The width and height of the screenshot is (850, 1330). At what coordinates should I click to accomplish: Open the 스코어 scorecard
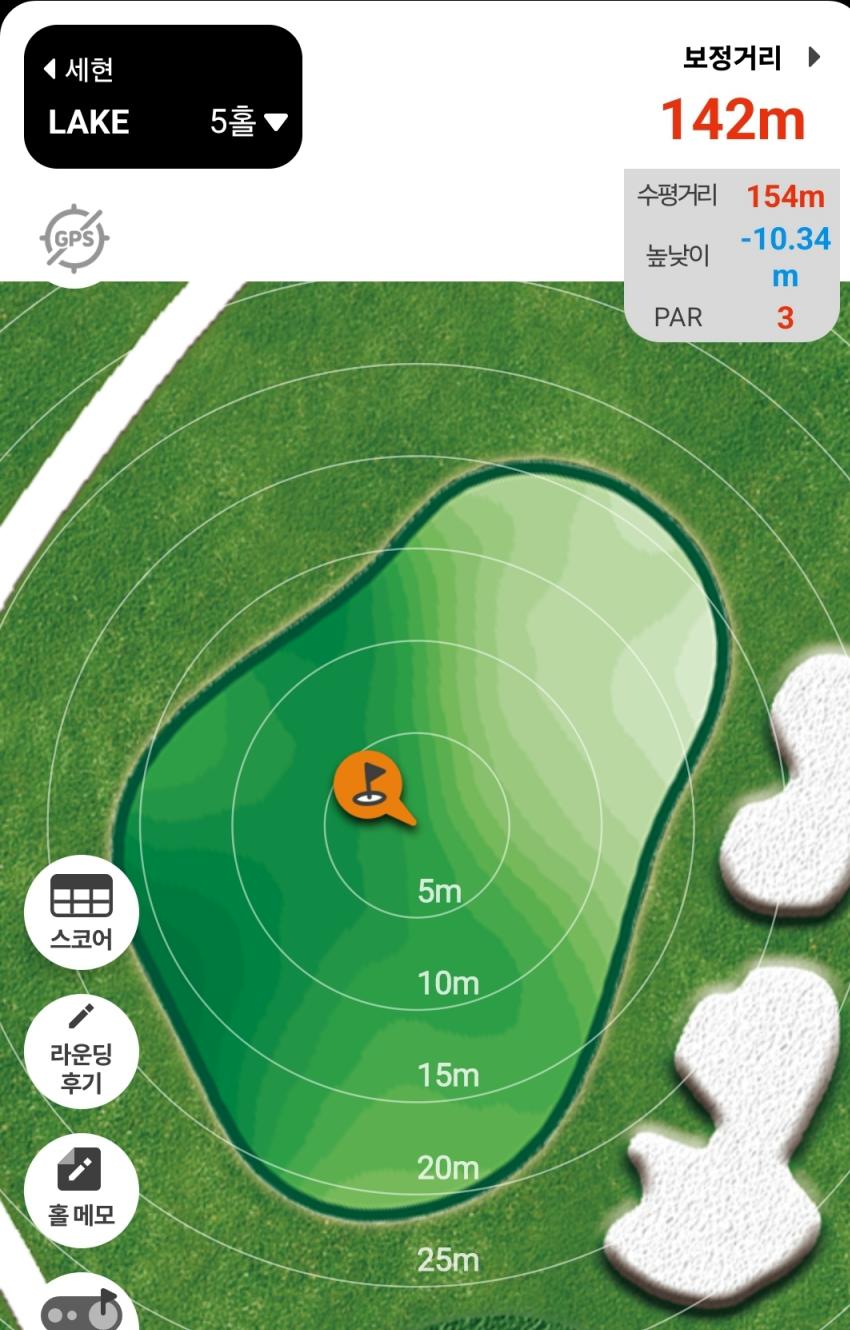[x=81, y=913]
